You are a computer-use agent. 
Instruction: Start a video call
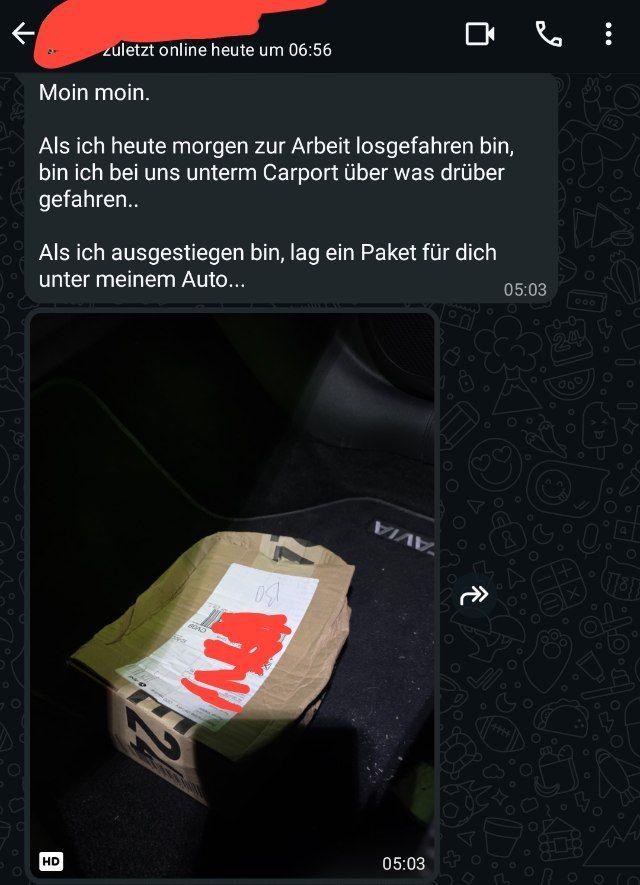tap(480, 34)
